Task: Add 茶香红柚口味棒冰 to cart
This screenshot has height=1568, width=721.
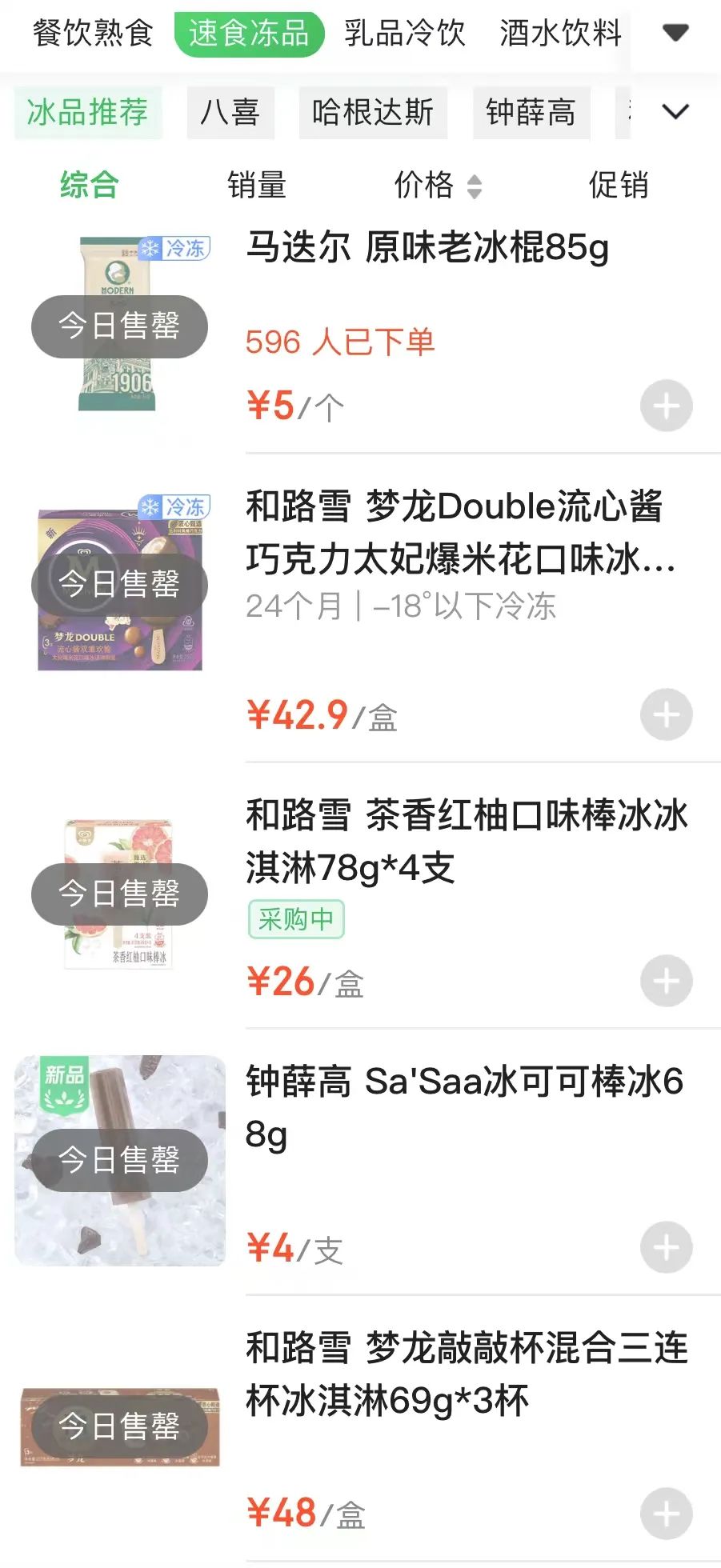Action: pyautogui.click(x=666, y=981)
